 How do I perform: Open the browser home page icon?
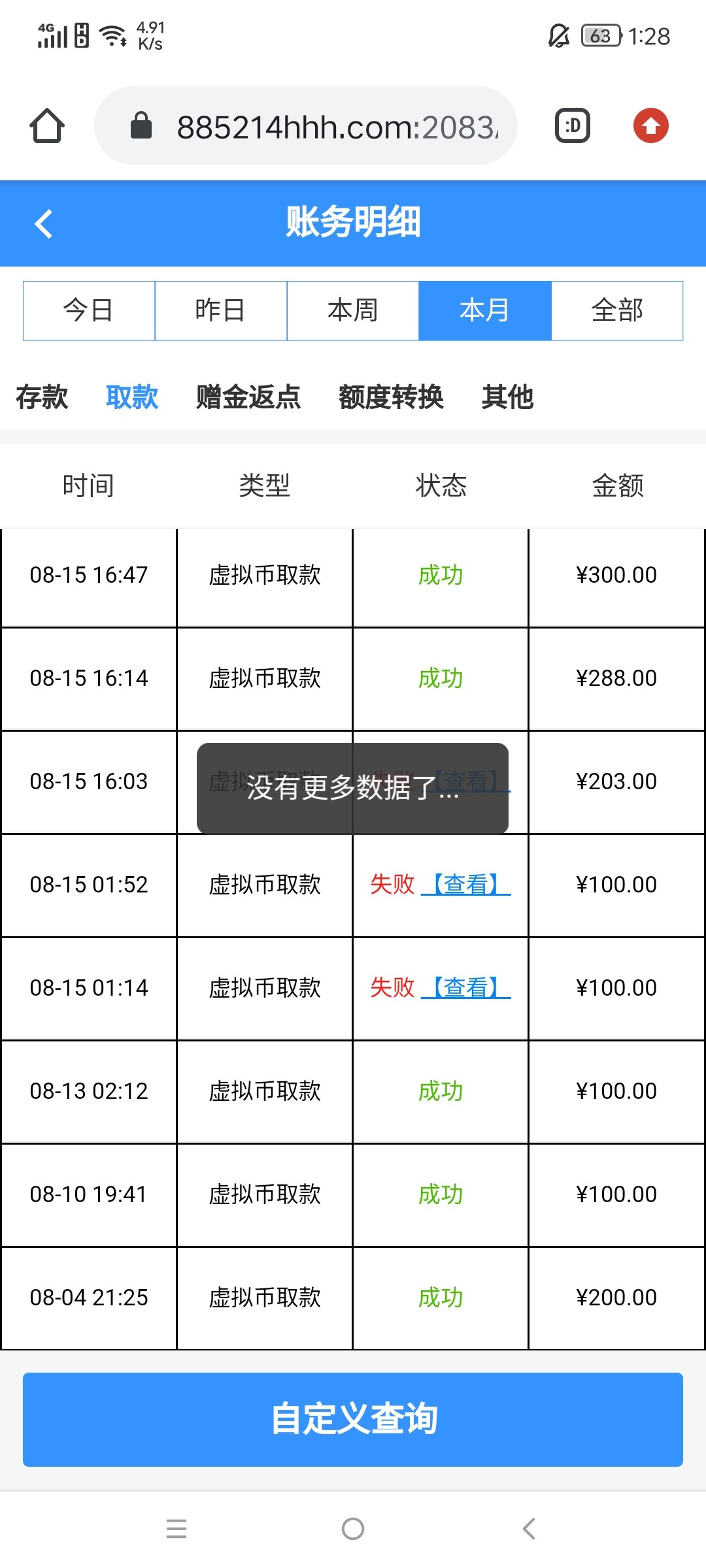pos(47,125)
